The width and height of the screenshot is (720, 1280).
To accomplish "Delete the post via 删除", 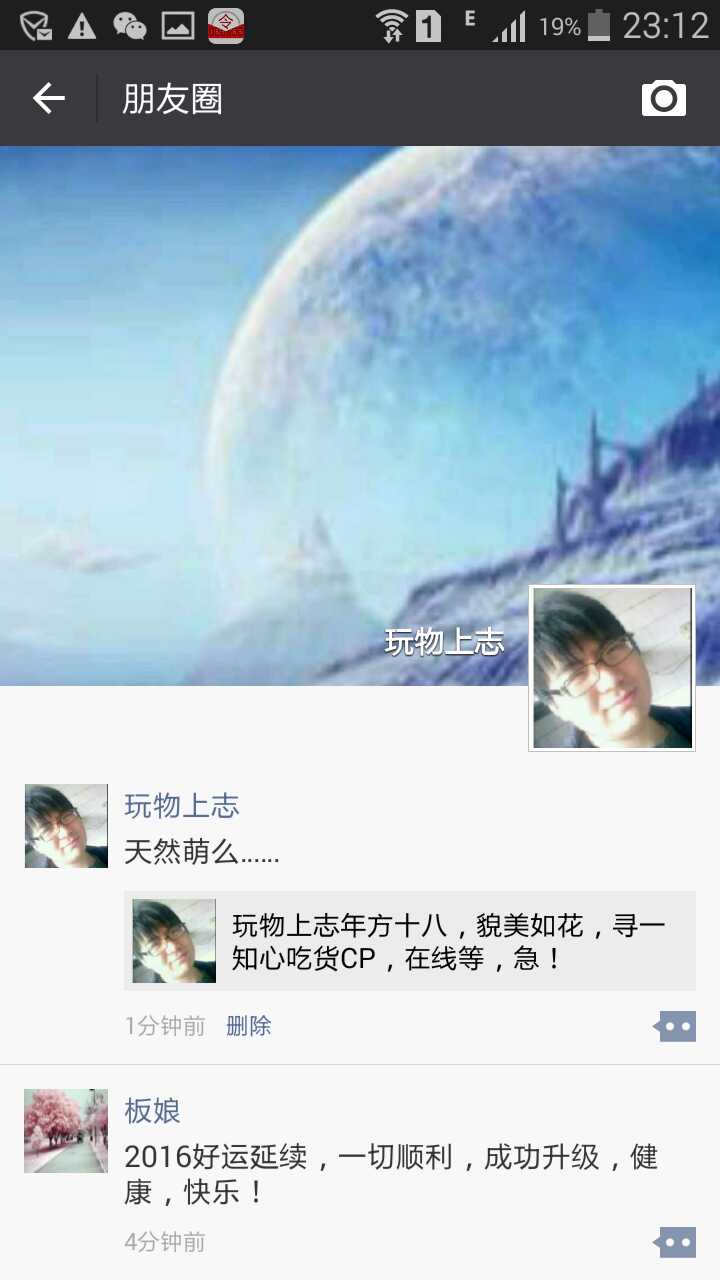I will 248,1026.
